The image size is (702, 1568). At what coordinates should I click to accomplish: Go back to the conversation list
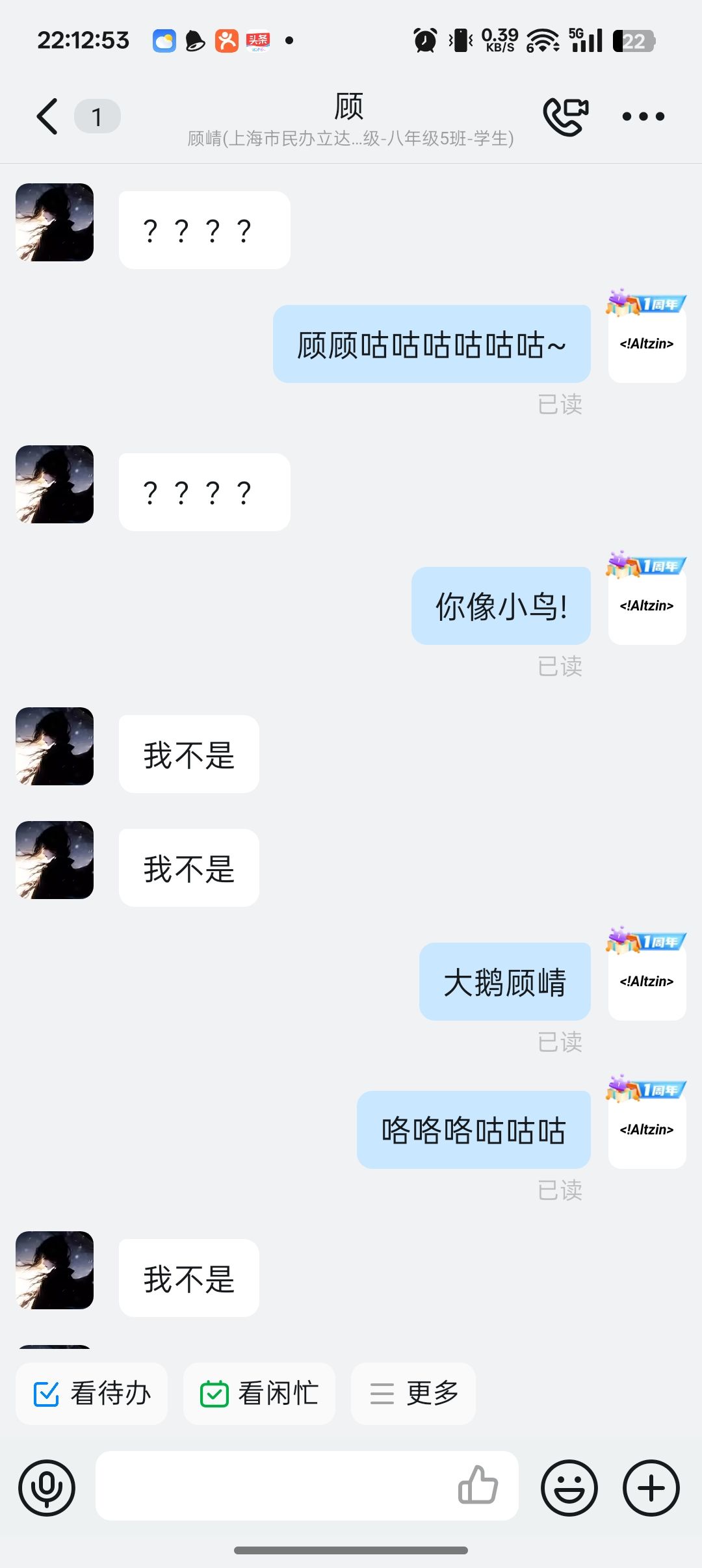pos(47,117)
